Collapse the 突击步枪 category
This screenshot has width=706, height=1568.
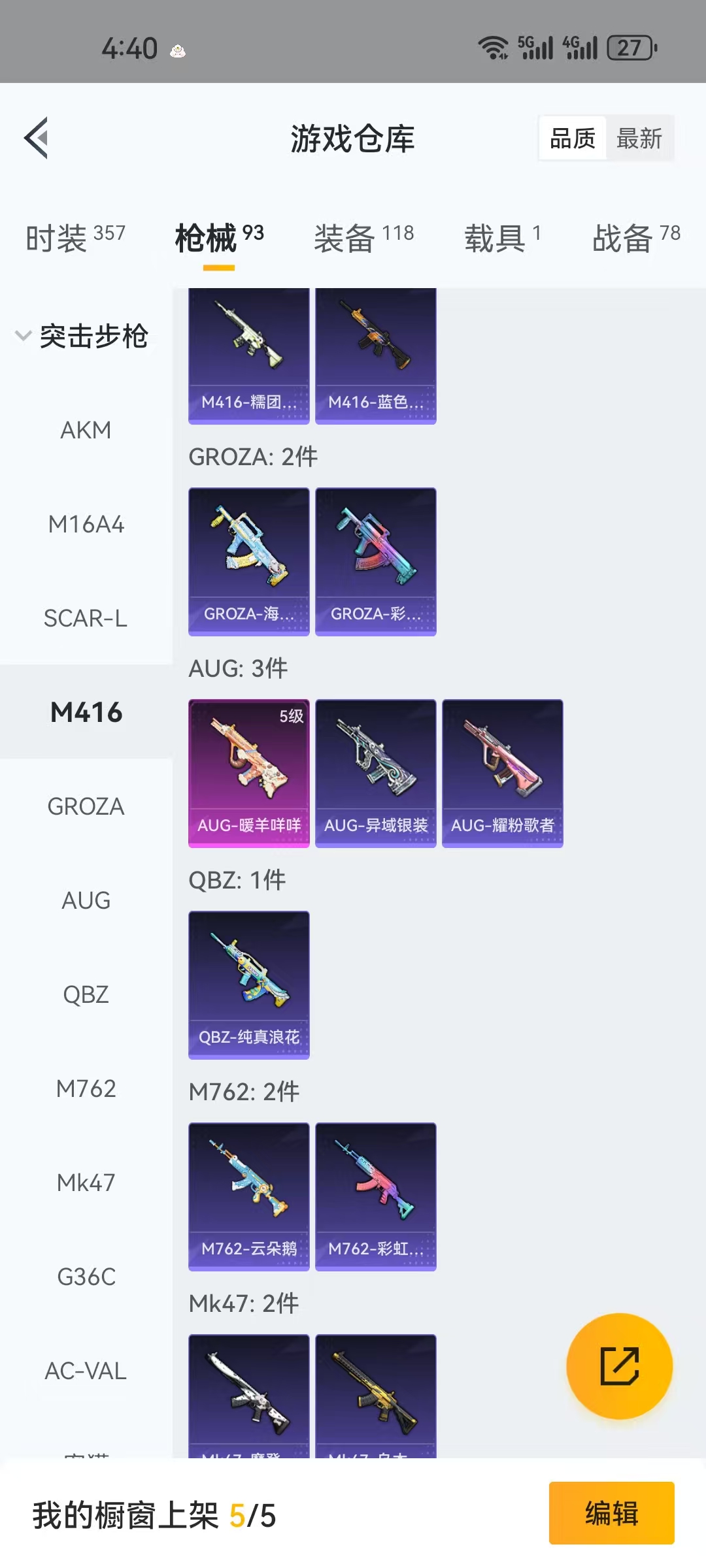click(82, 336)
